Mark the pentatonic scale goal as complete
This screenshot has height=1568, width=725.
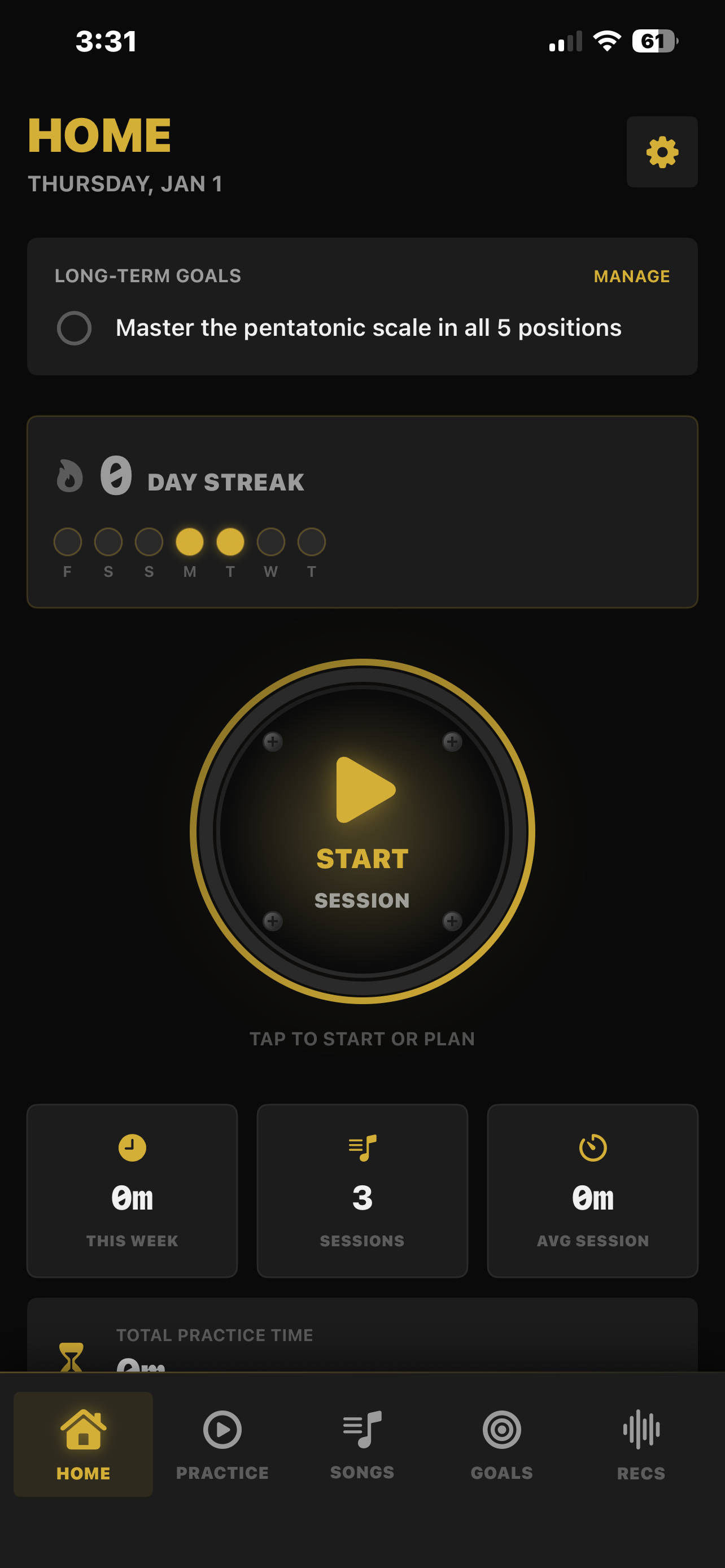coord(75,327)
